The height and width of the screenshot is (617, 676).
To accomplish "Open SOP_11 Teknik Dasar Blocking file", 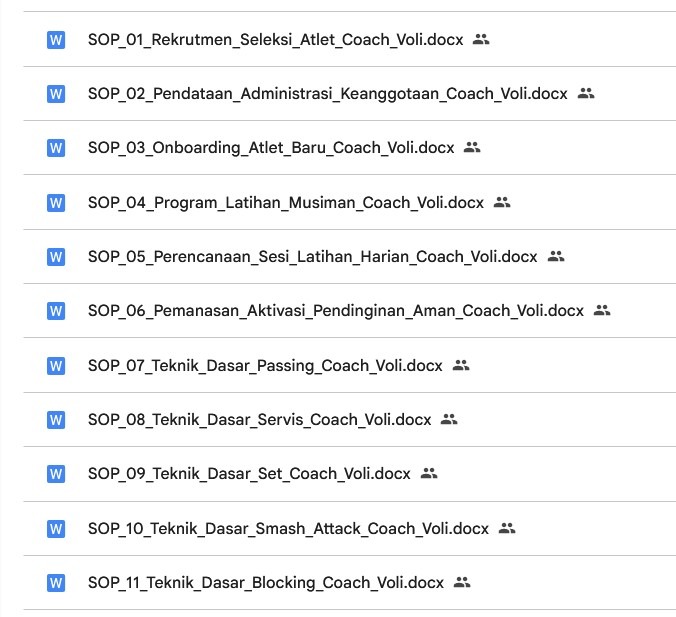I will [265, 582].
